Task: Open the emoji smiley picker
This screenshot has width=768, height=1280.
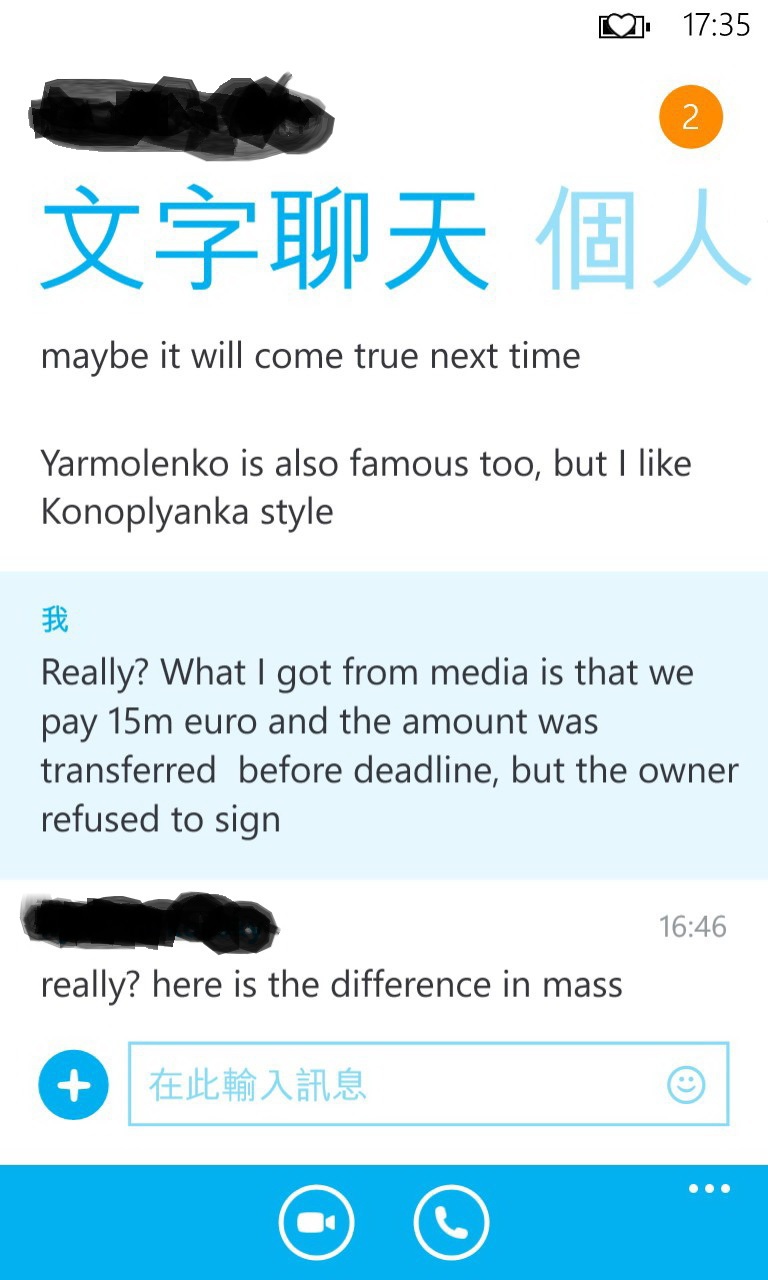Action: pyautogui.click(x=686, y=1085)
